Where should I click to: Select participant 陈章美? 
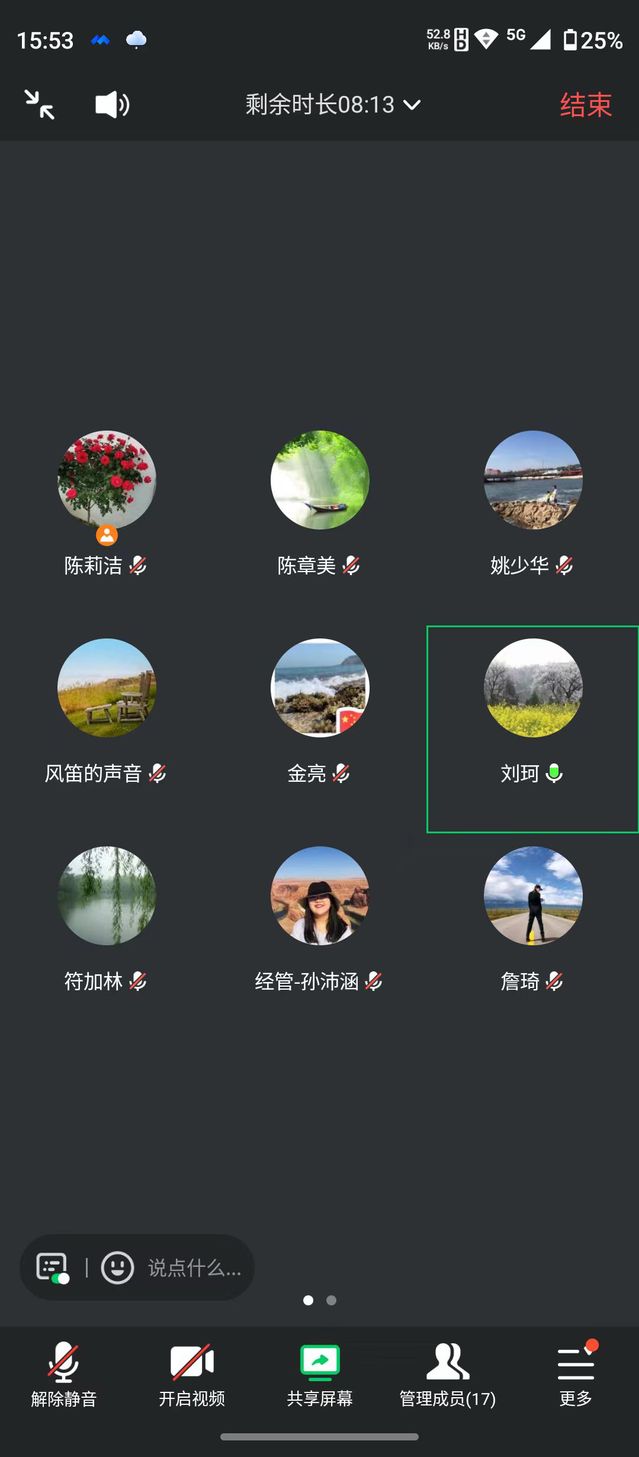[x=320, y=481]
